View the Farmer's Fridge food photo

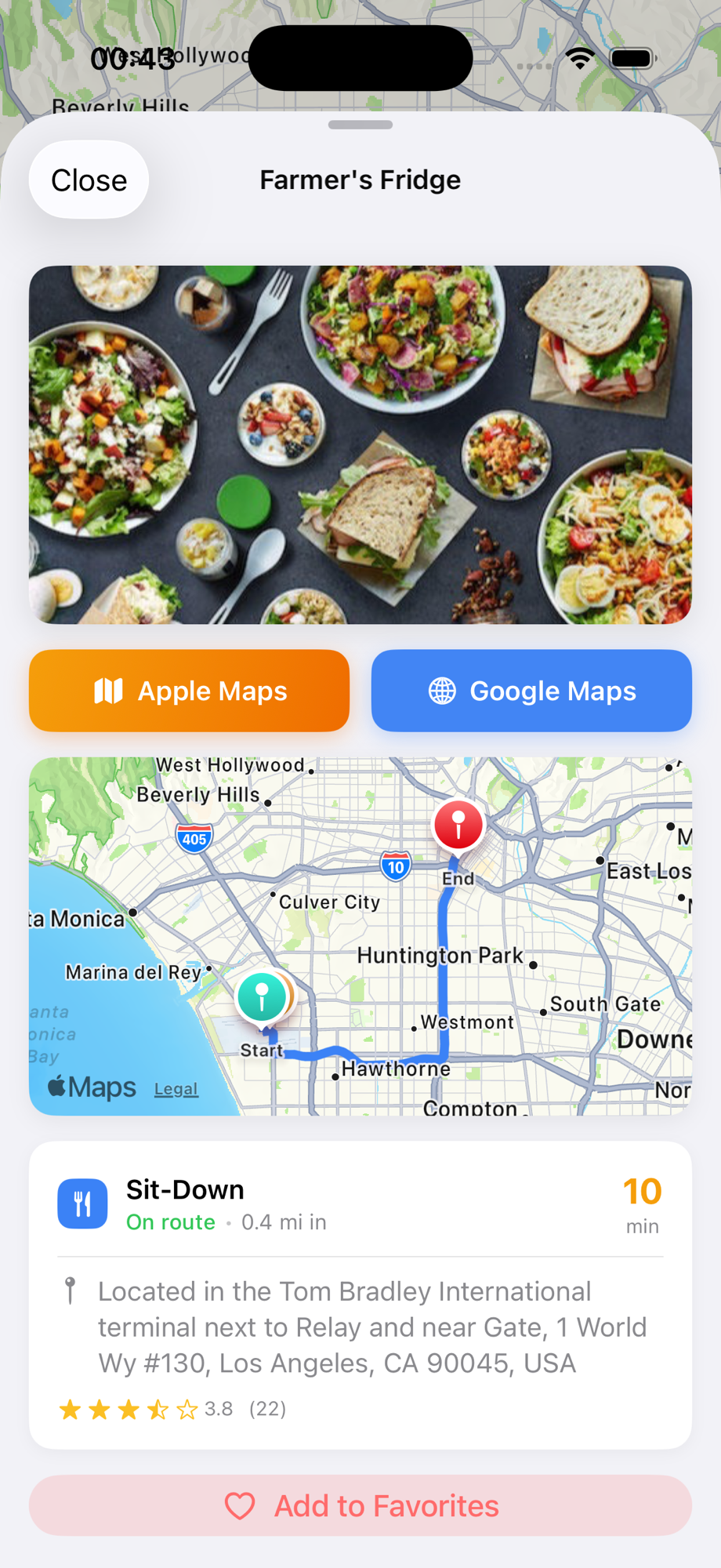coord(360,445)
